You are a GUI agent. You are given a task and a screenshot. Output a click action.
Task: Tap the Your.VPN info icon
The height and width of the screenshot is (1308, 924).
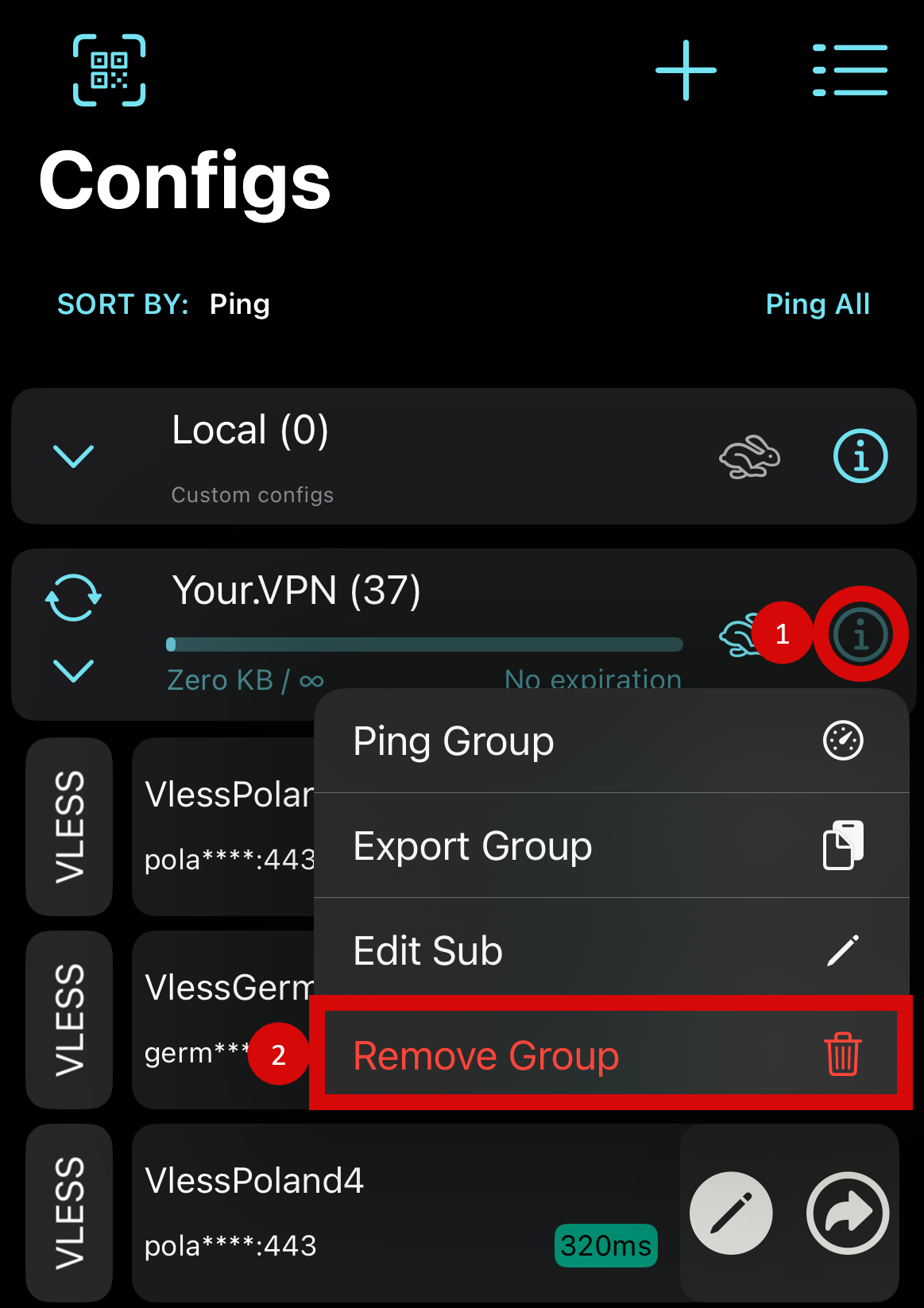point(860,634)
